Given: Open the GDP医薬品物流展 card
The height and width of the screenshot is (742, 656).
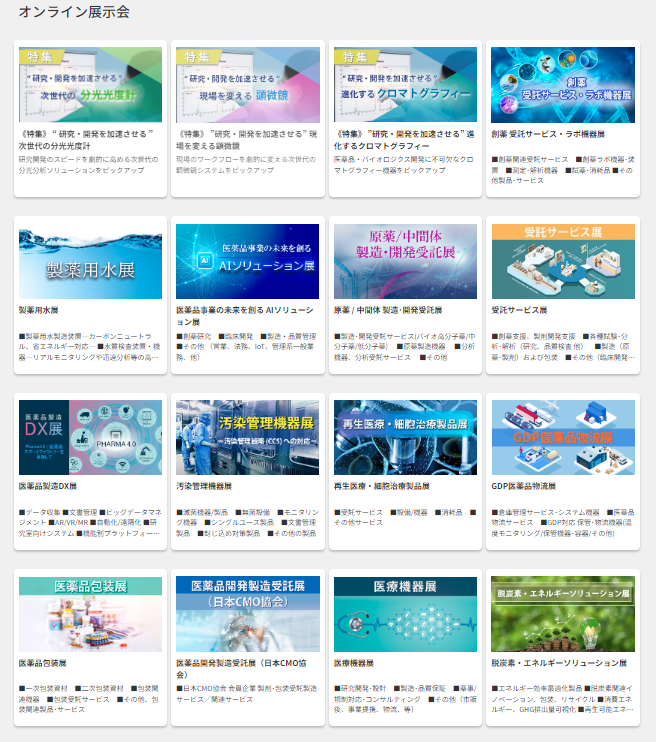Looking at the screenshot, I should coord(562,438).
